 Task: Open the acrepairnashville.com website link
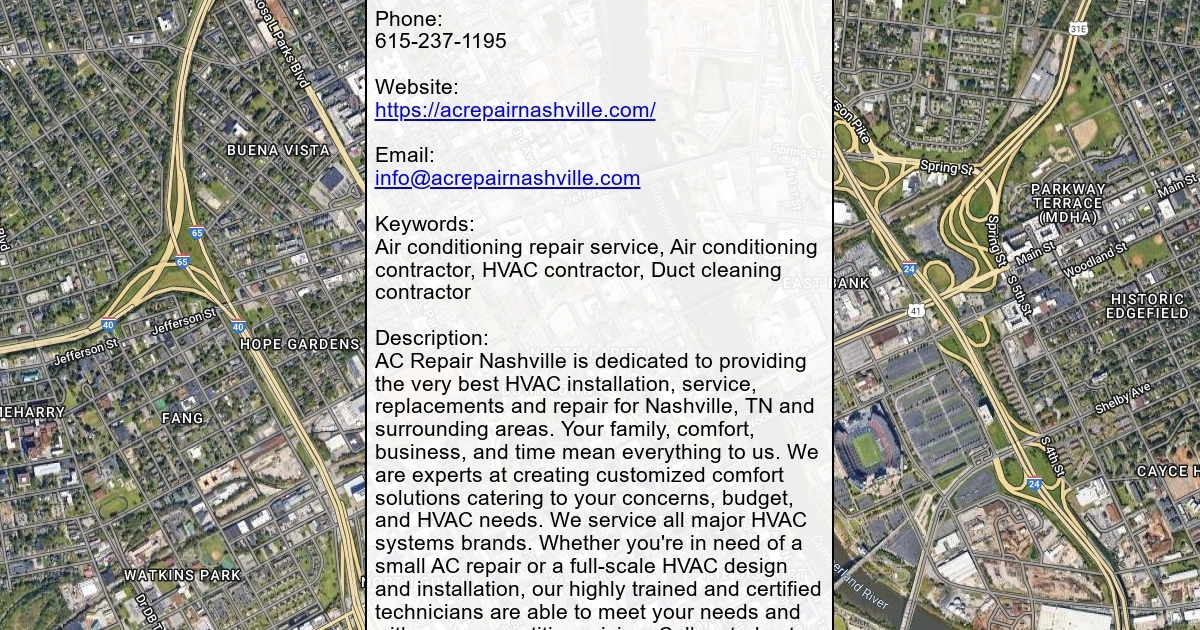coord(515,110)
